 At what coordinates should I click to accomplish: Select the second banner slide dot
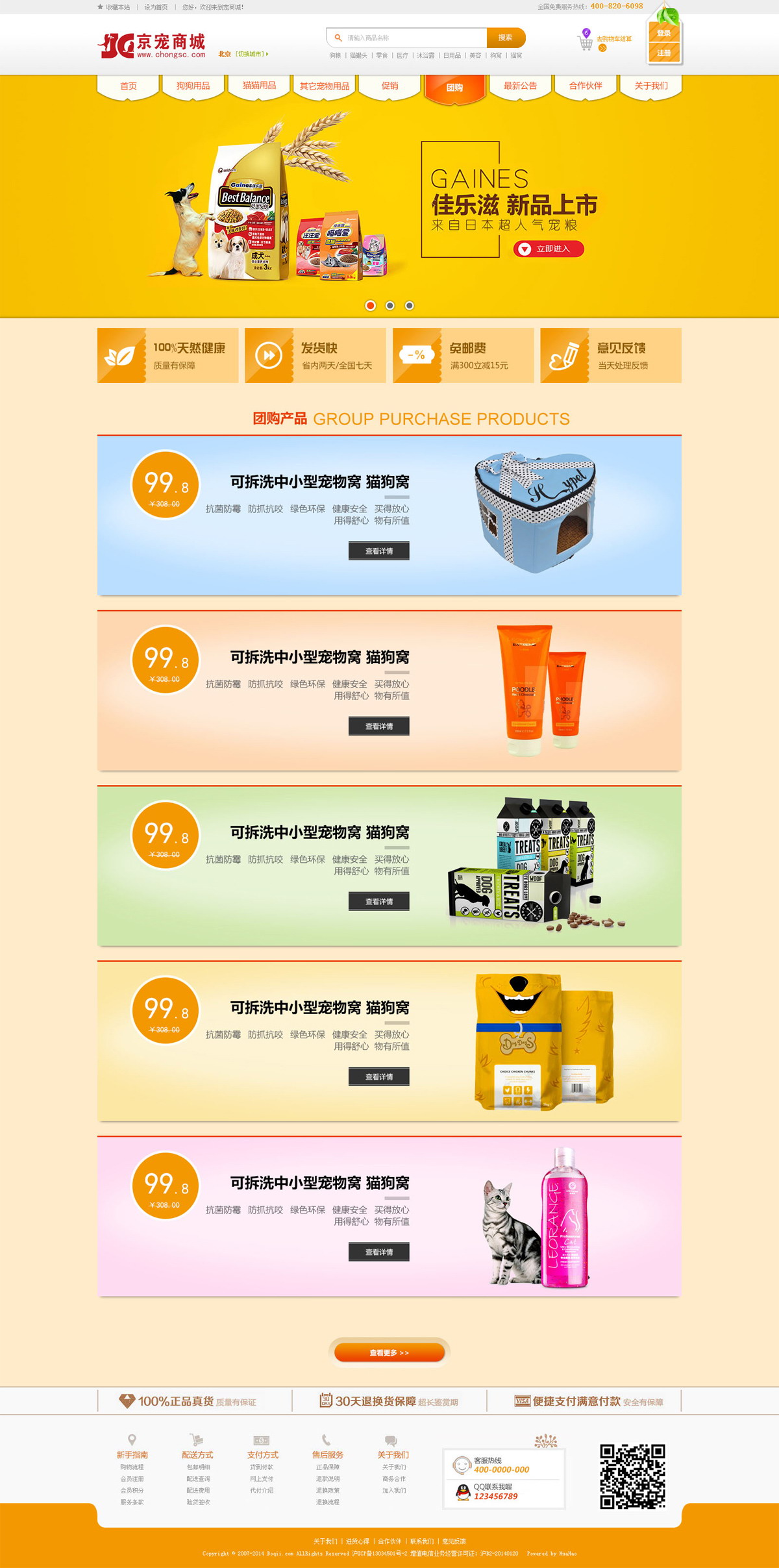(389, 305)
